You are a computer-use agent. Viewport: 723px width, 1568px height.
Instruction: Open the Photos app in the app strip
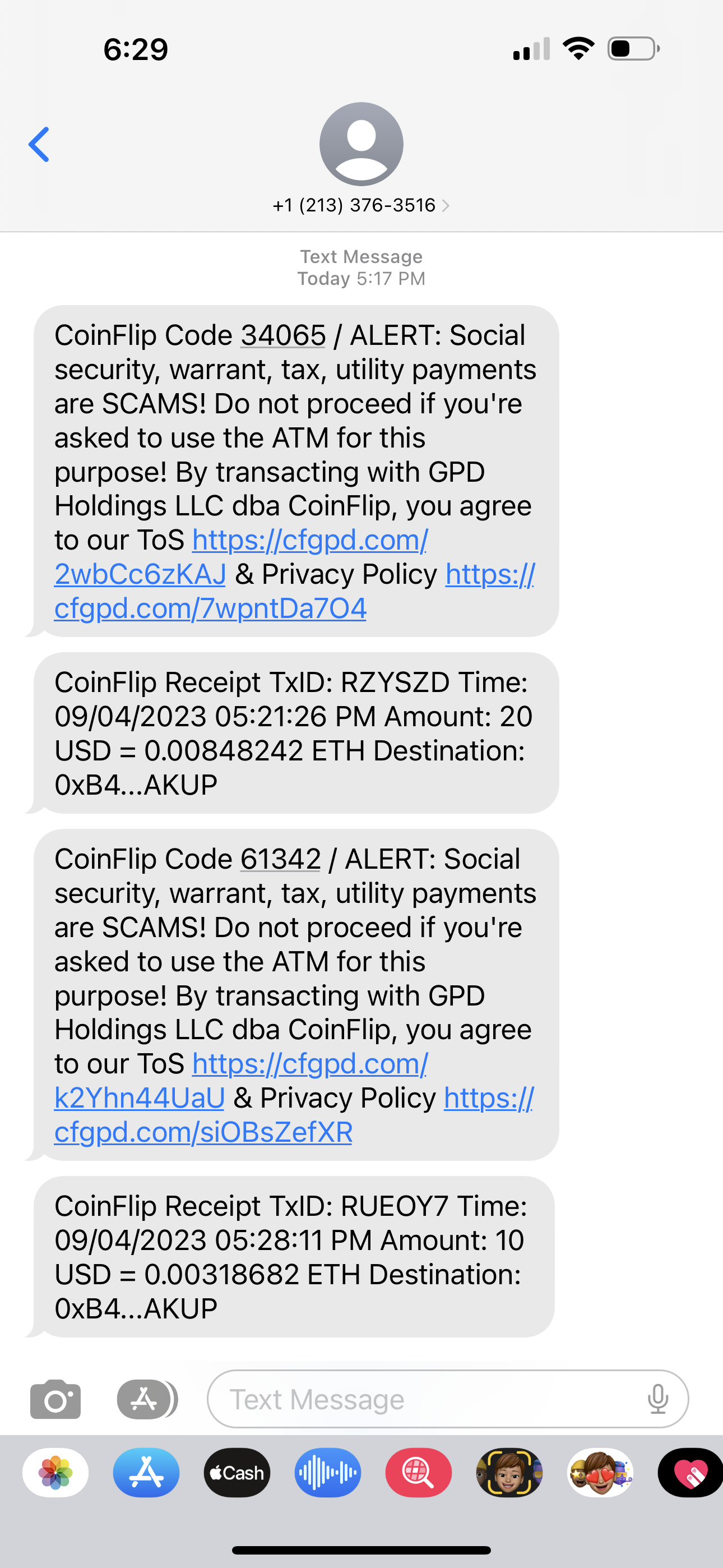pyautogui.click(x=55, y=1473)
